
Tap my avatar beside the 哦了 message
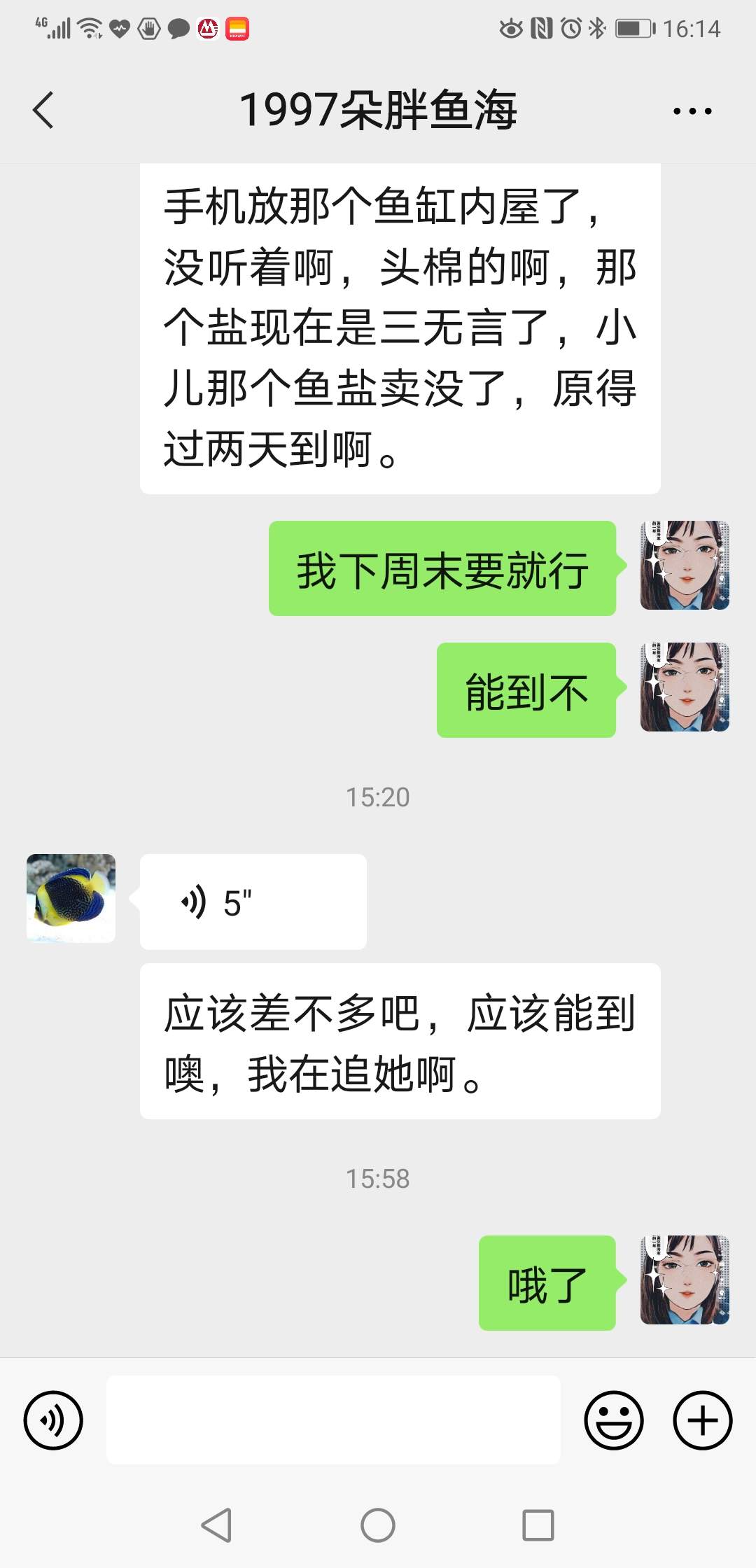[684, 1280]
